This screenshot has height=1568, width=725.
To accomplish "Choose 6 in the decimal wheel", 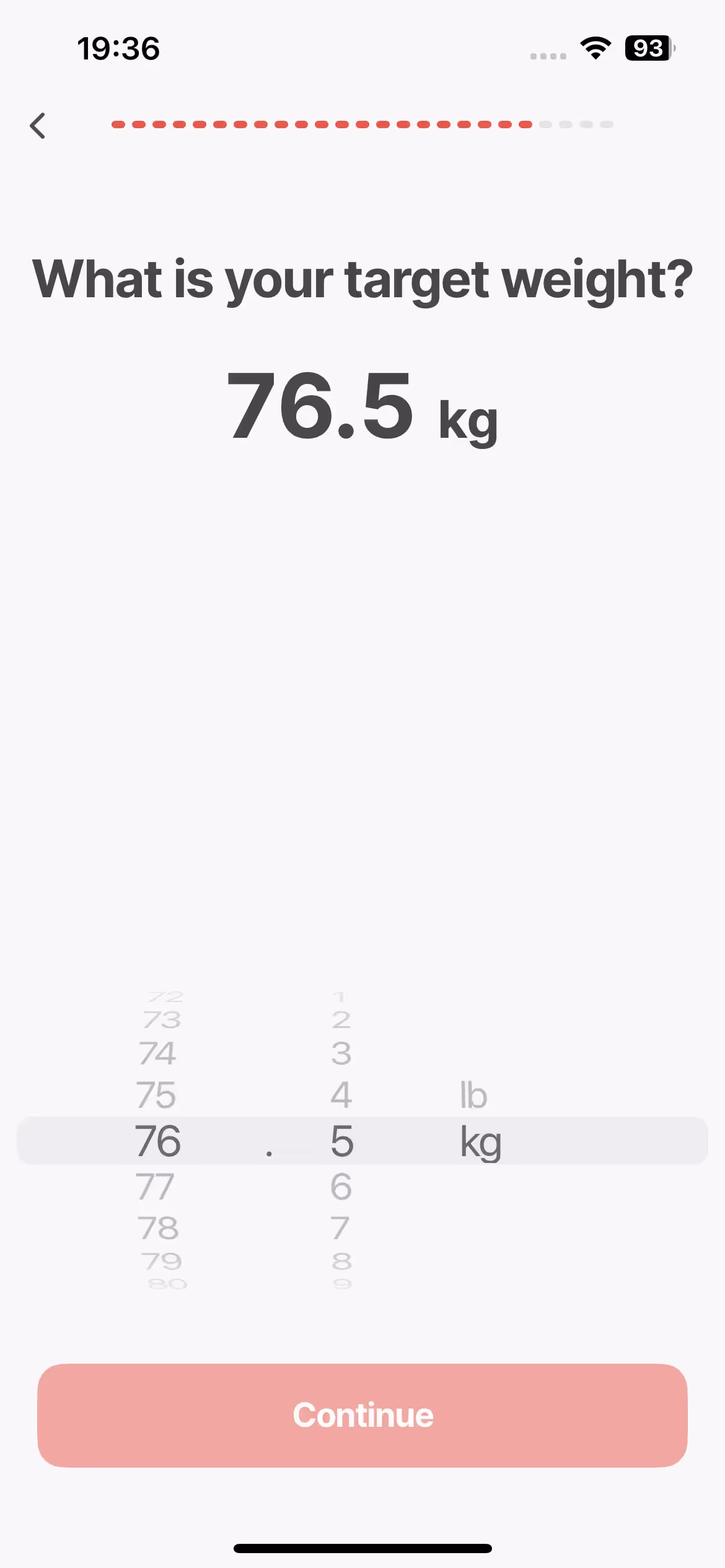I will pyautogui.click(x=341, y=1187).
